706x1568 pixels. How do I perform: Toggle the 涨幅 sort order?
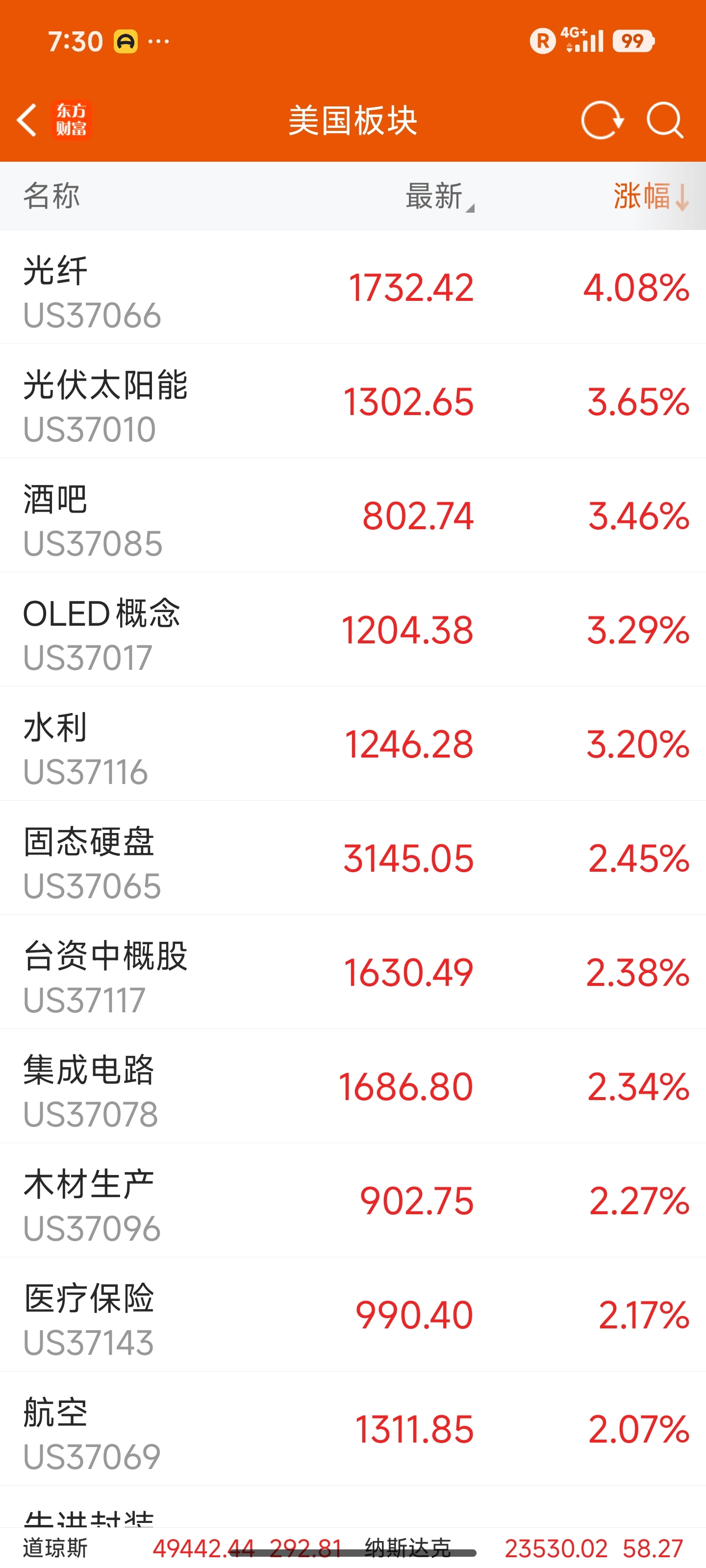pyautogui.click(x=650, y=196)
